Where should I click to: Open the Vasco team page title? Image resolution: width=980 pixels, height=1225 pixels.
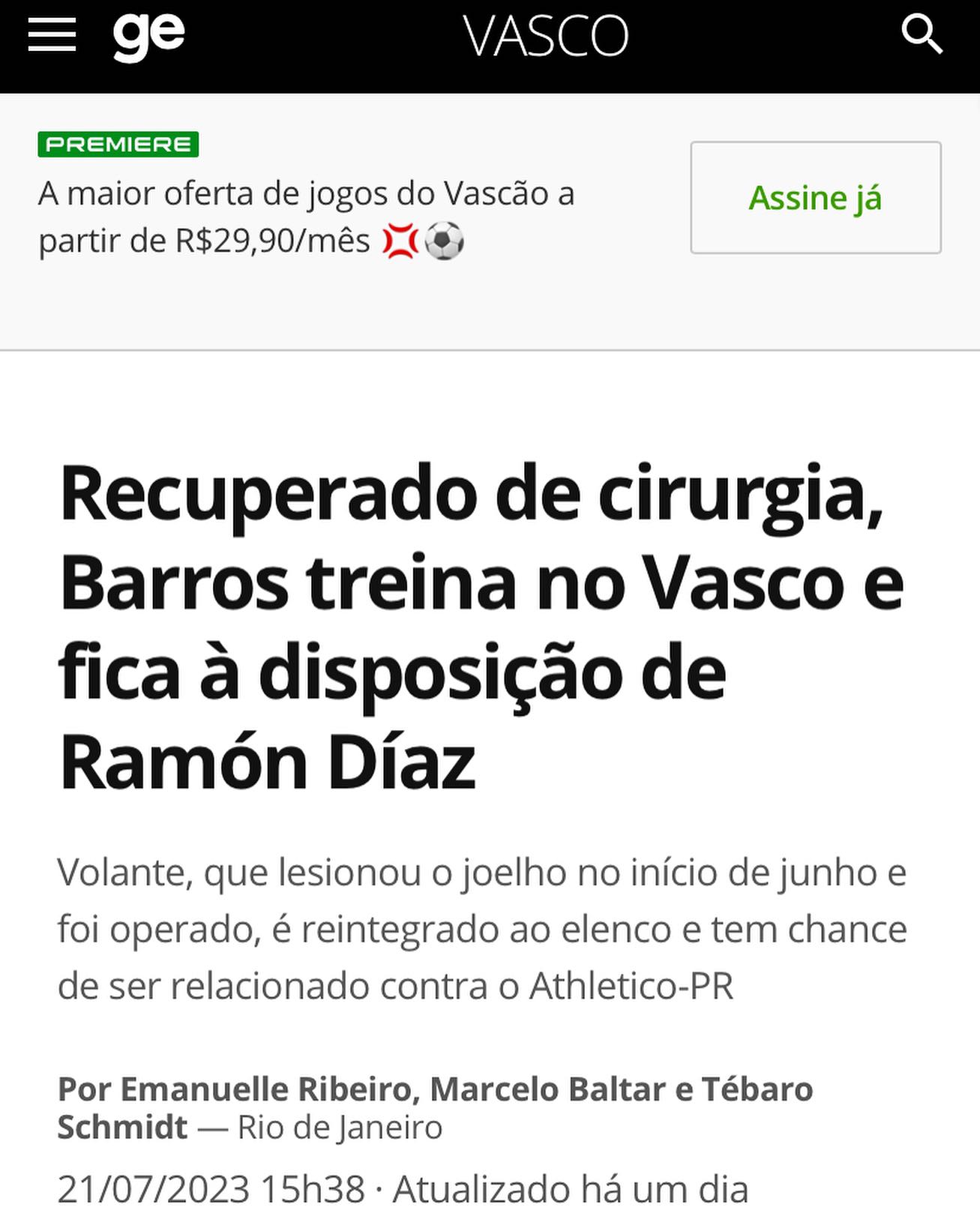click(x=545, y=36)
